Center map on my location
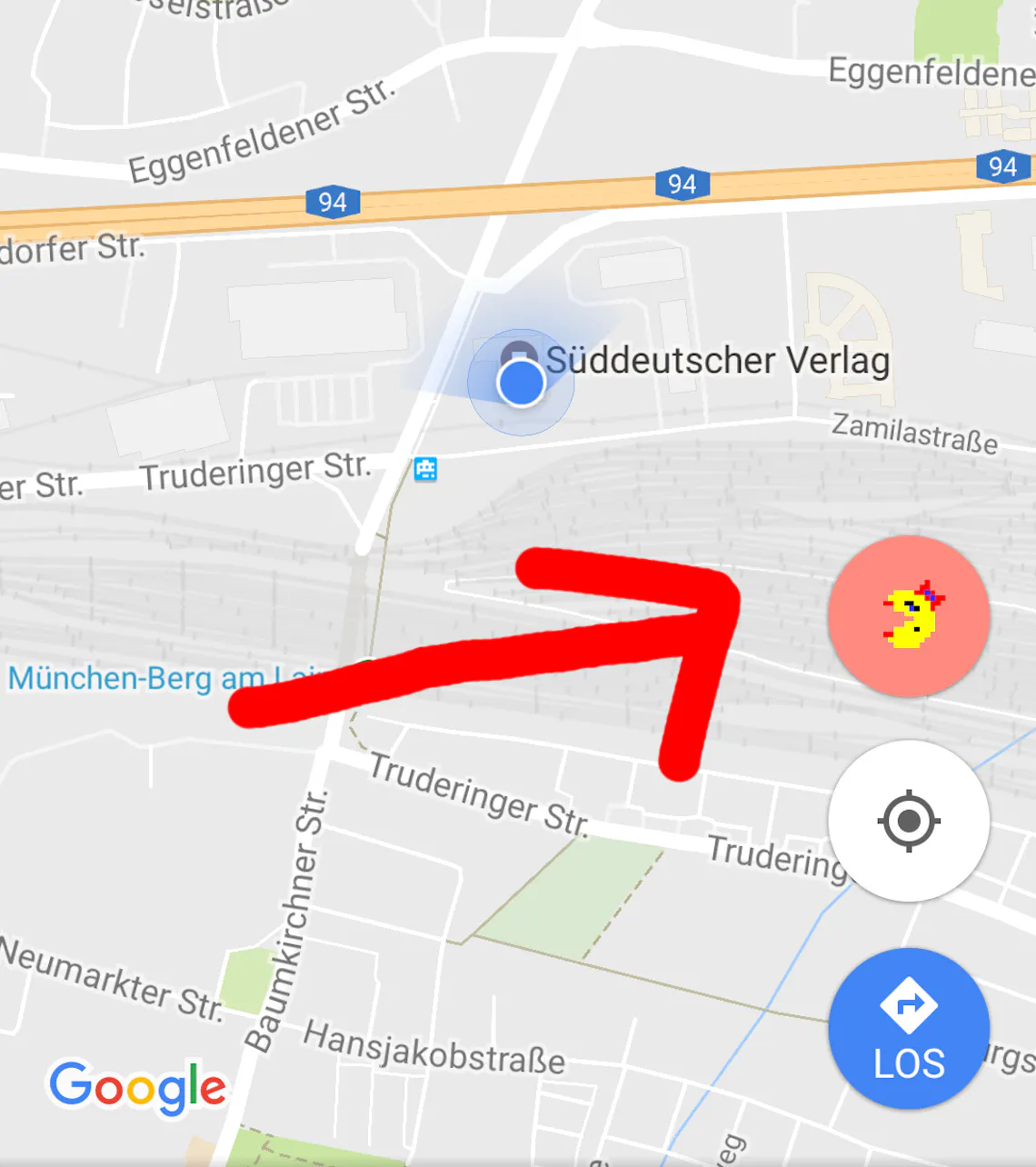The height and width of the screenshot is (1167, 1036). point(908,821)
